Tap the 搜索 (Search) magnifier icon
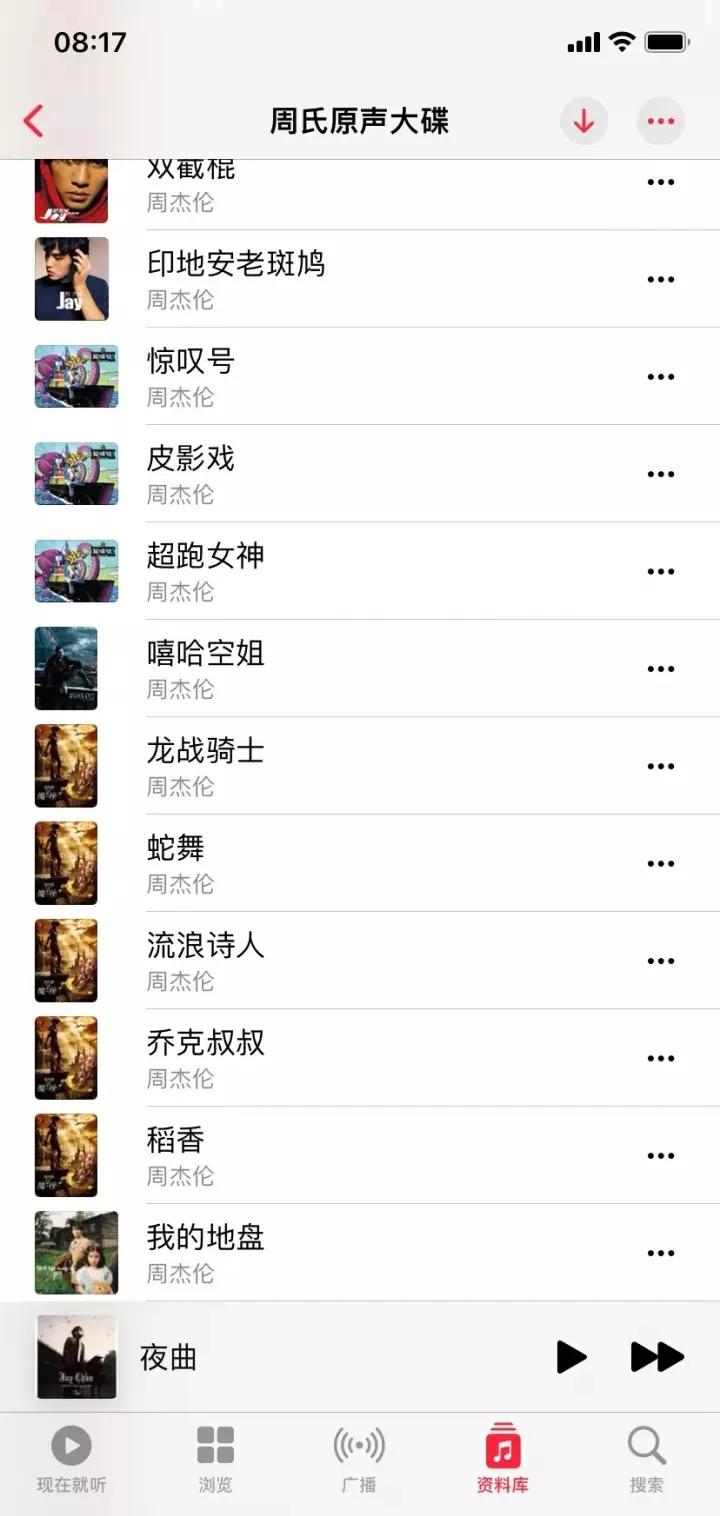 pyautogui.click(x=646, y=1444)
